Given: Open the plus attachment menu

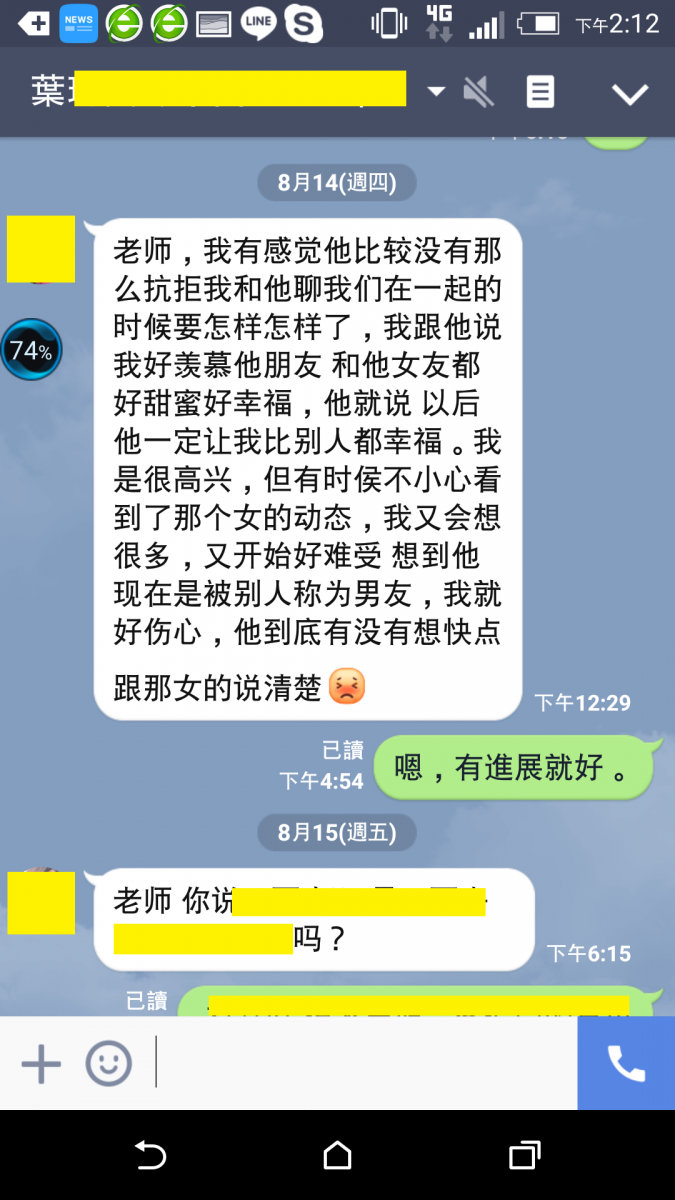Looking at the screenshot, I should click(41, 1063).
